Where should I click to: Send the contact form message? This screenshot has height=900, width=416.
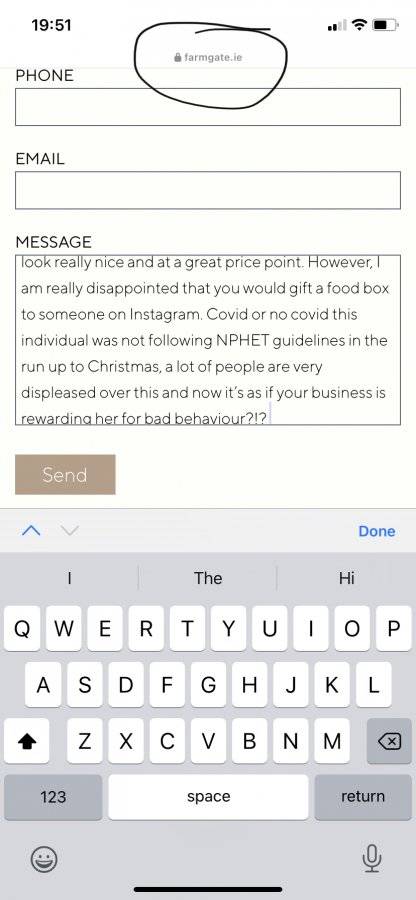tap(65, 475)
